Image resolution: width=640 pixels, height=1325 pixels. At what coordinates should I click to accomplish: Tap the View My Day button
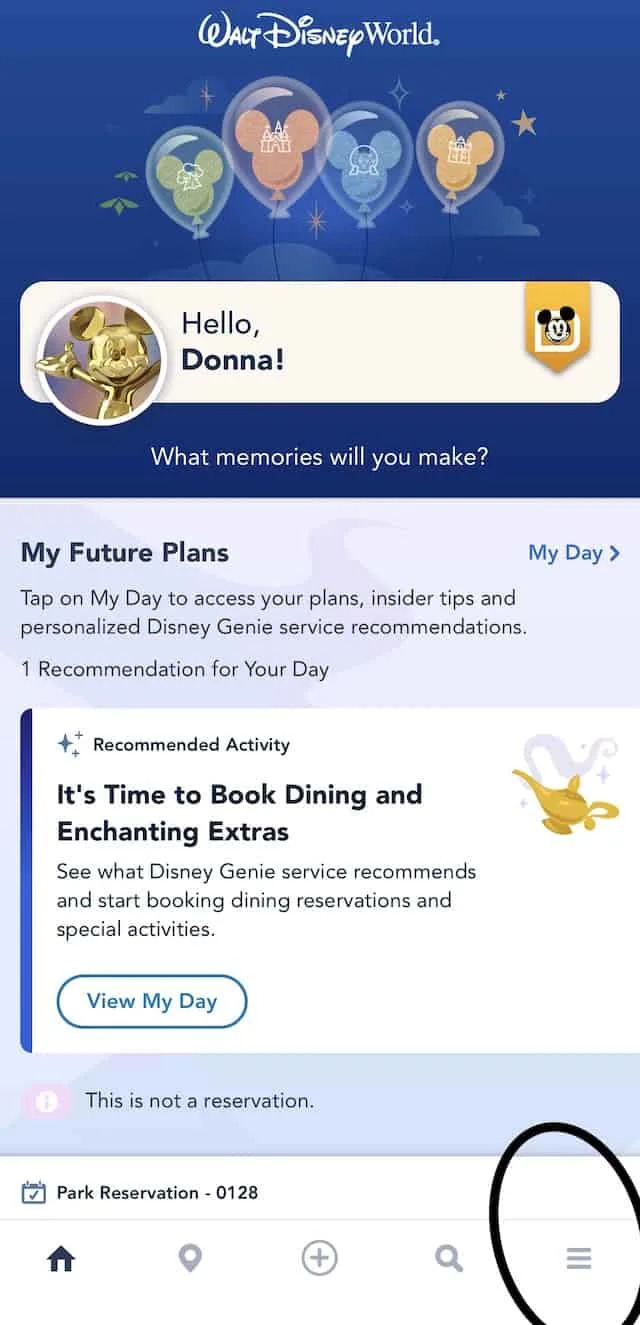coord(152,1001)
